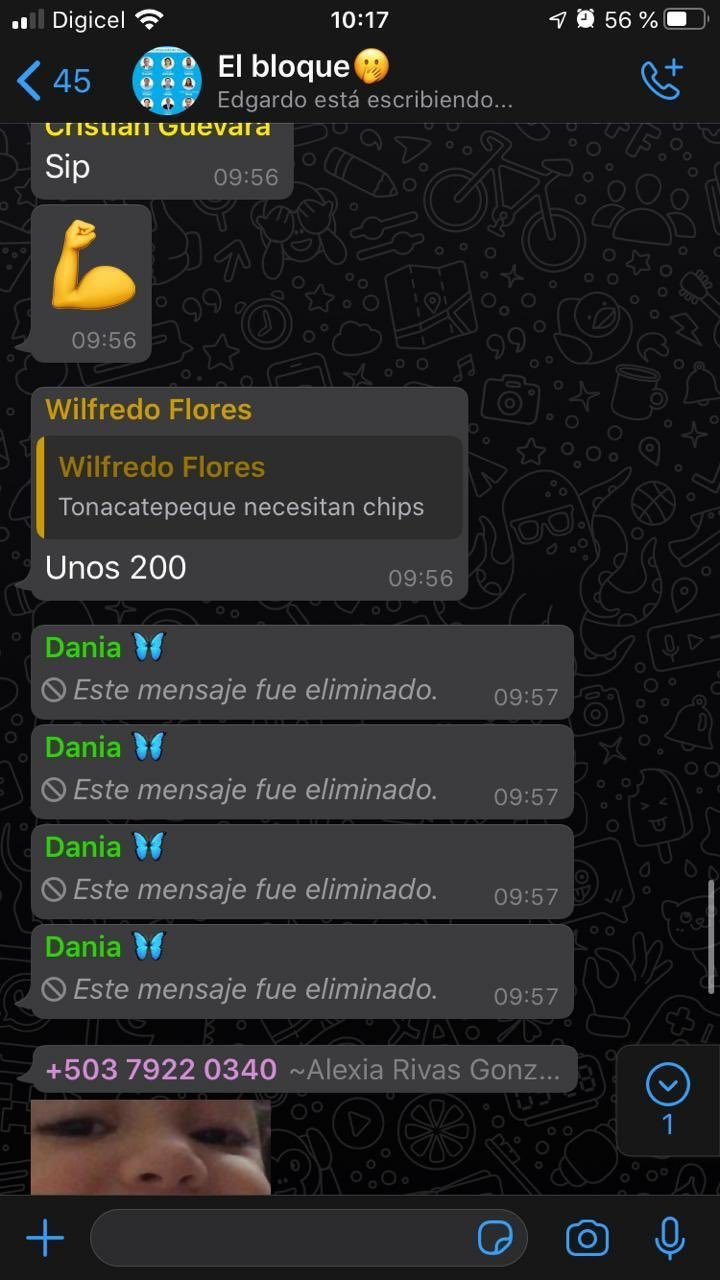Tap the phone number +503 7922 0340
The image size is (720, 1280).
pyautogui.click(x=161, y=1070)
